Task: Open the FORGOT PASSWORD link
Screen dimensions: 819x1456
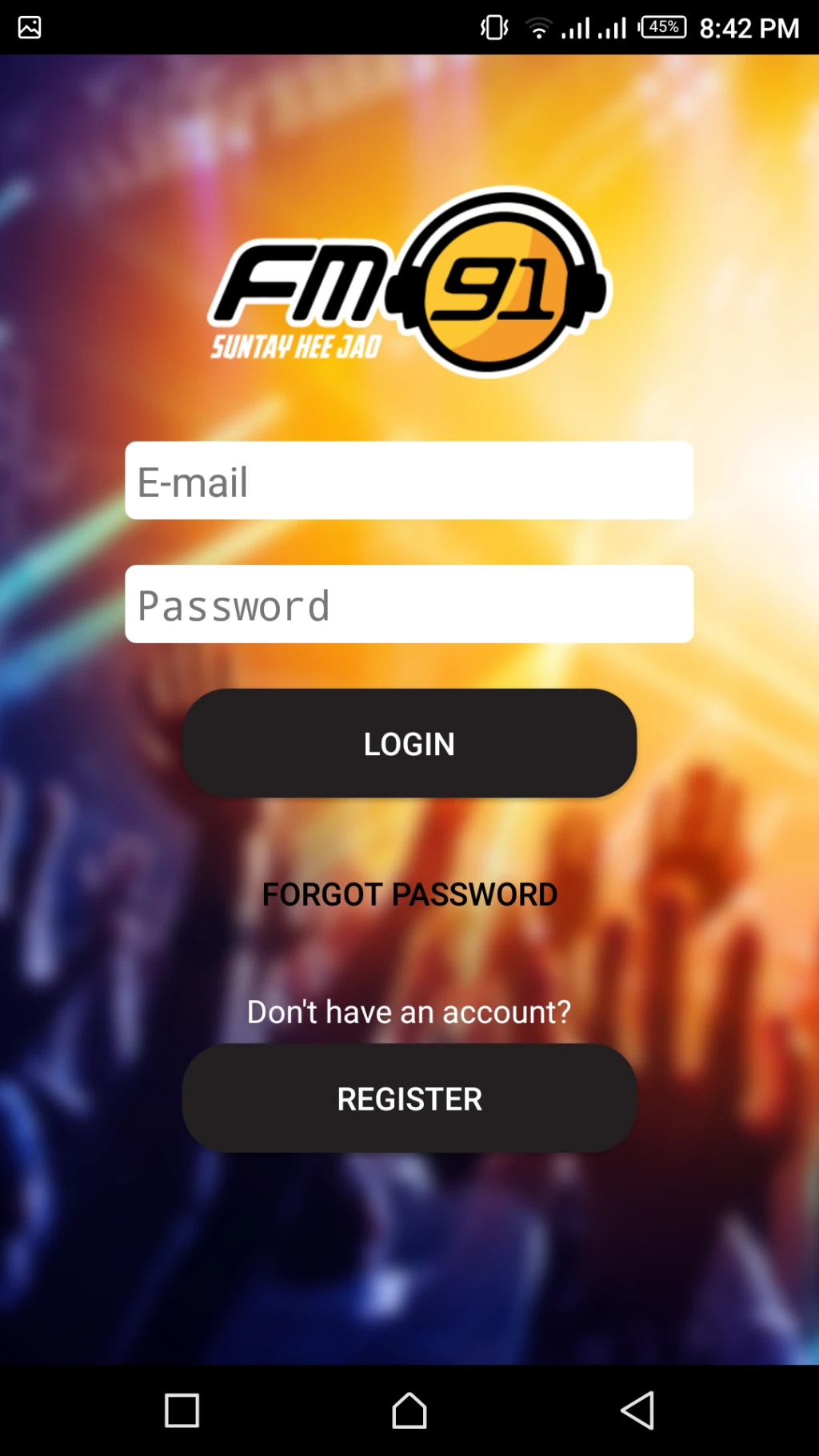Action: coord(409,894)
